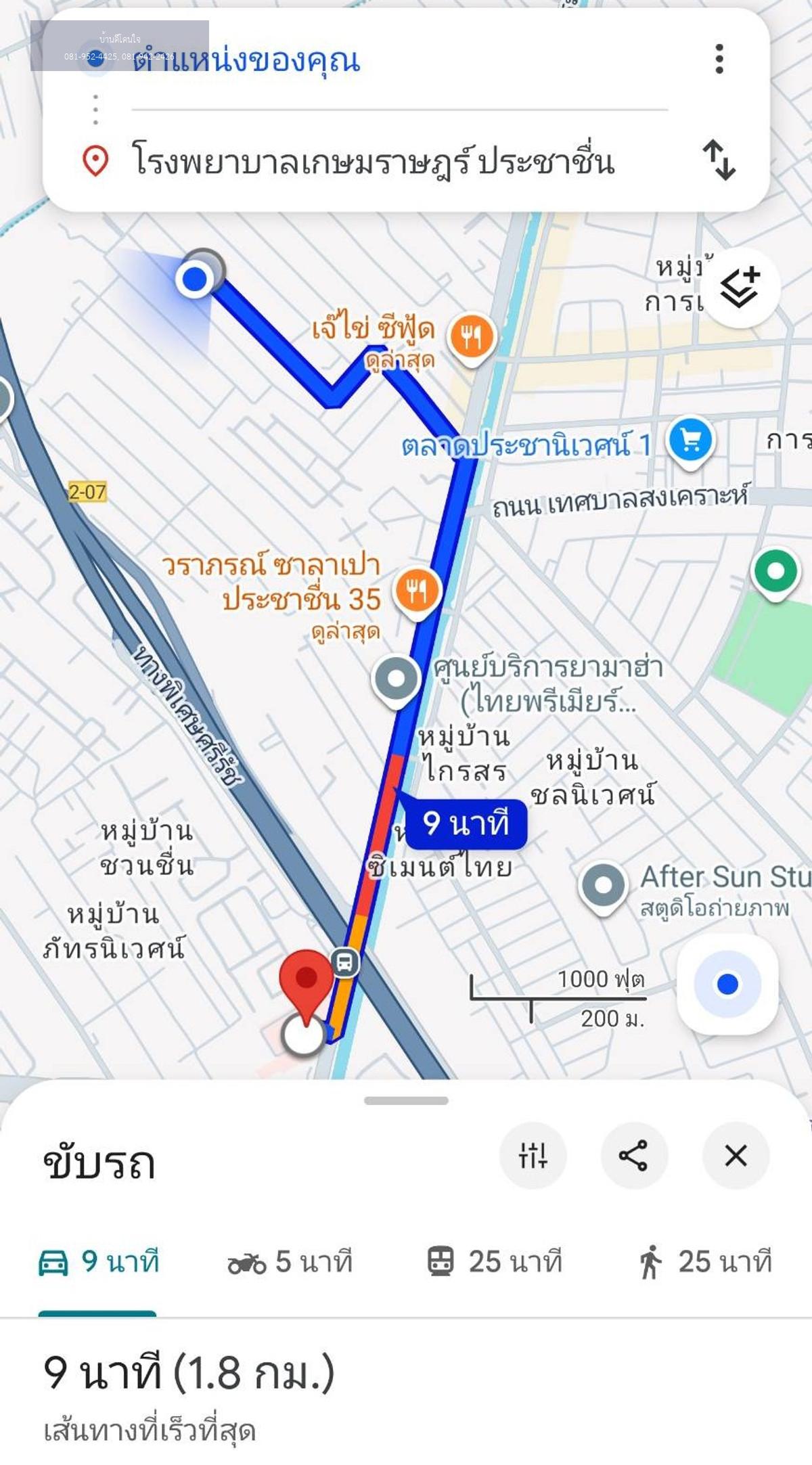
Task: Close the directions panel
Action: pyautogui.click(x=736, y=1155)
